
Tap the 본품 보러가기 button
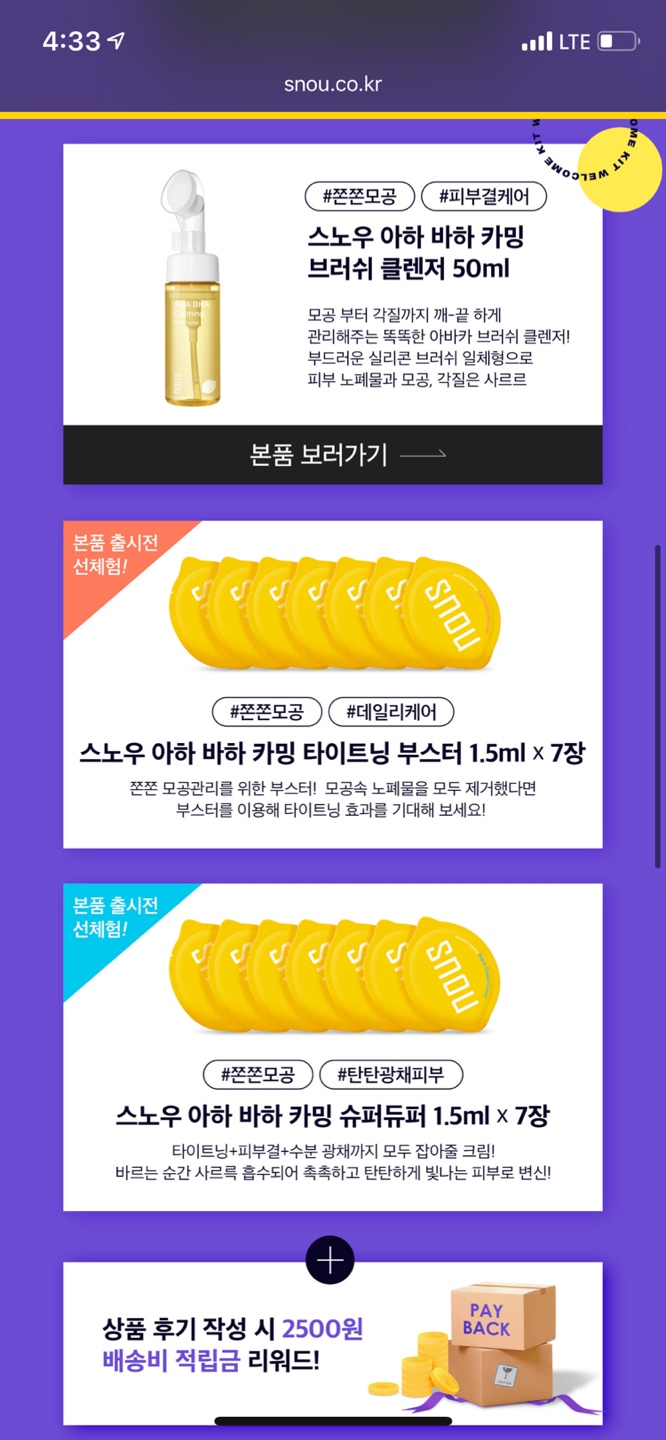click(x=332, y=455)
